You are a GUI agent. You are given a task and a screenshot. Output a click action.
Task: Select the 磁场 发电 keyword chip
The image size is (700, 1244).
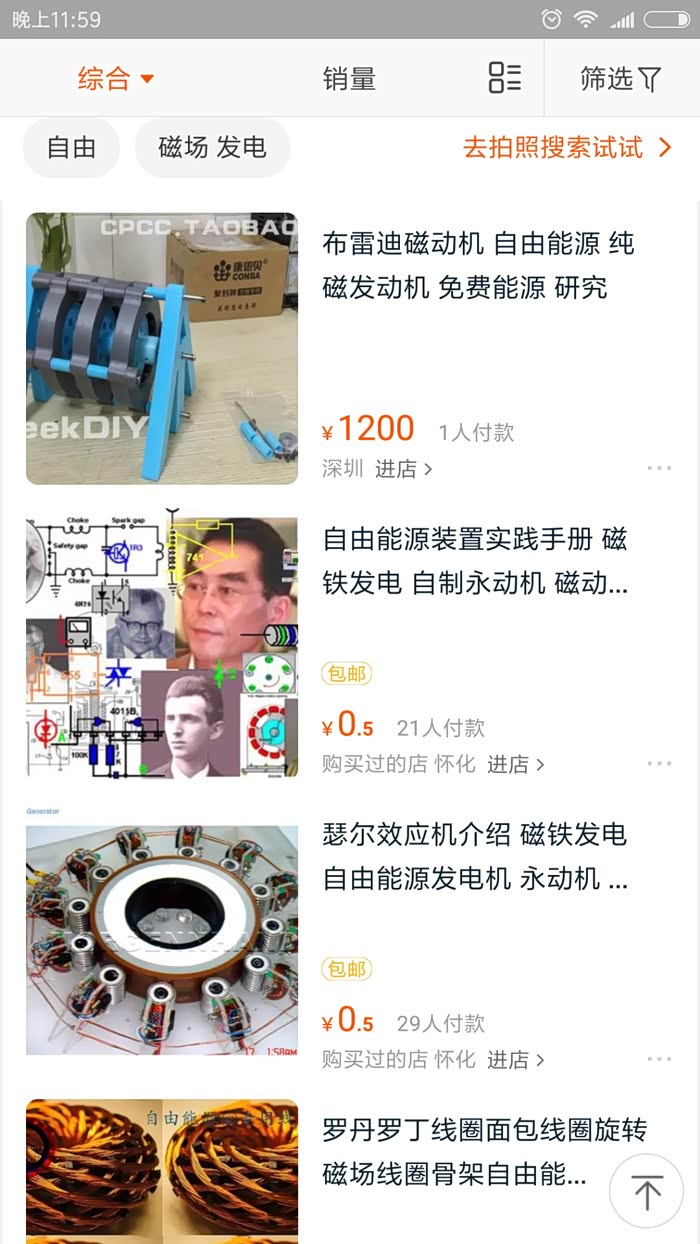pyautogui.click(x=212, y=148)
